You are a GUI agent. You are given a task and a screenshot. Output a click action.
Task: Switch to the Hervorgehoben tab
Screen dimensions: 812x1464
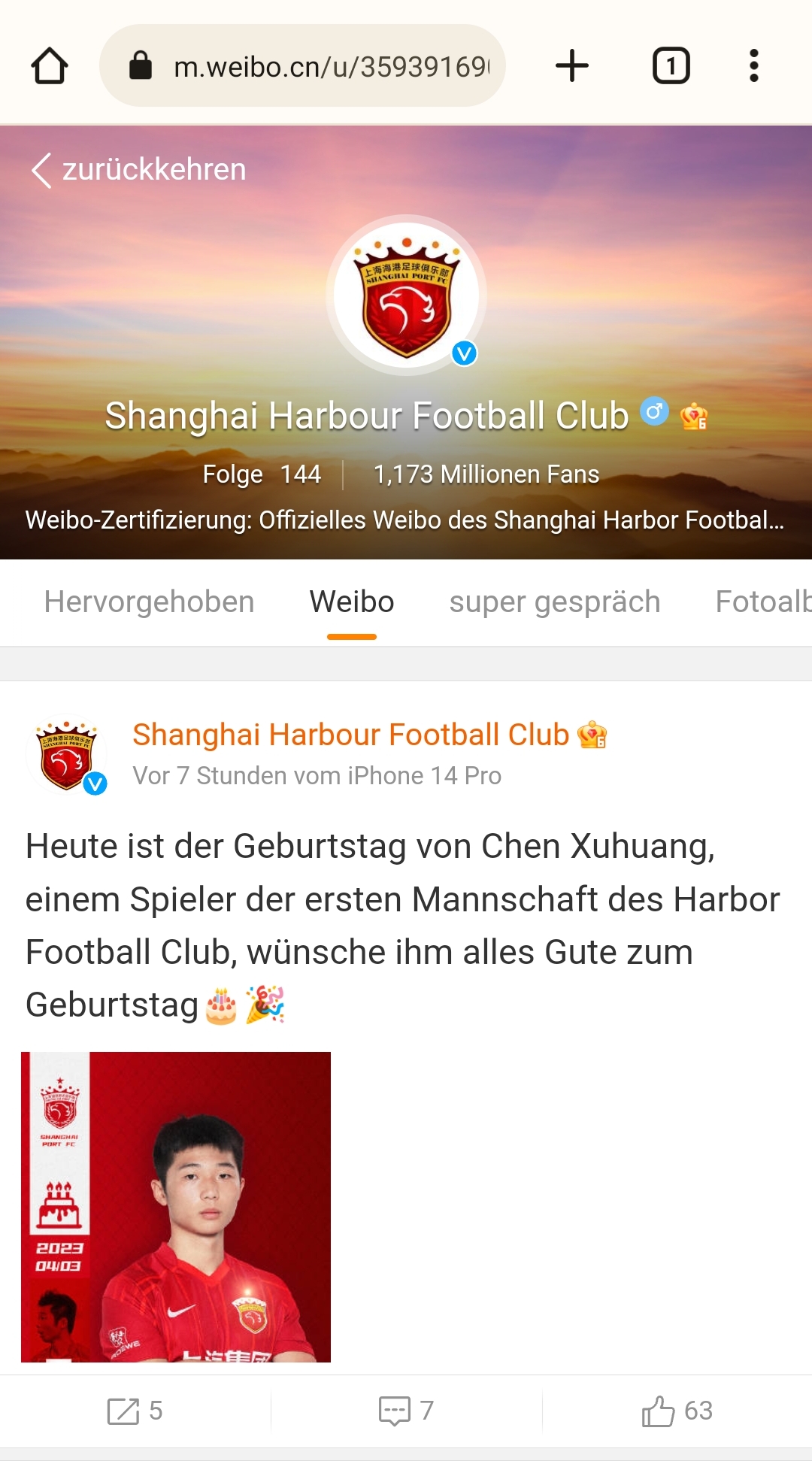pyautogui.click(x=149, y=602)
